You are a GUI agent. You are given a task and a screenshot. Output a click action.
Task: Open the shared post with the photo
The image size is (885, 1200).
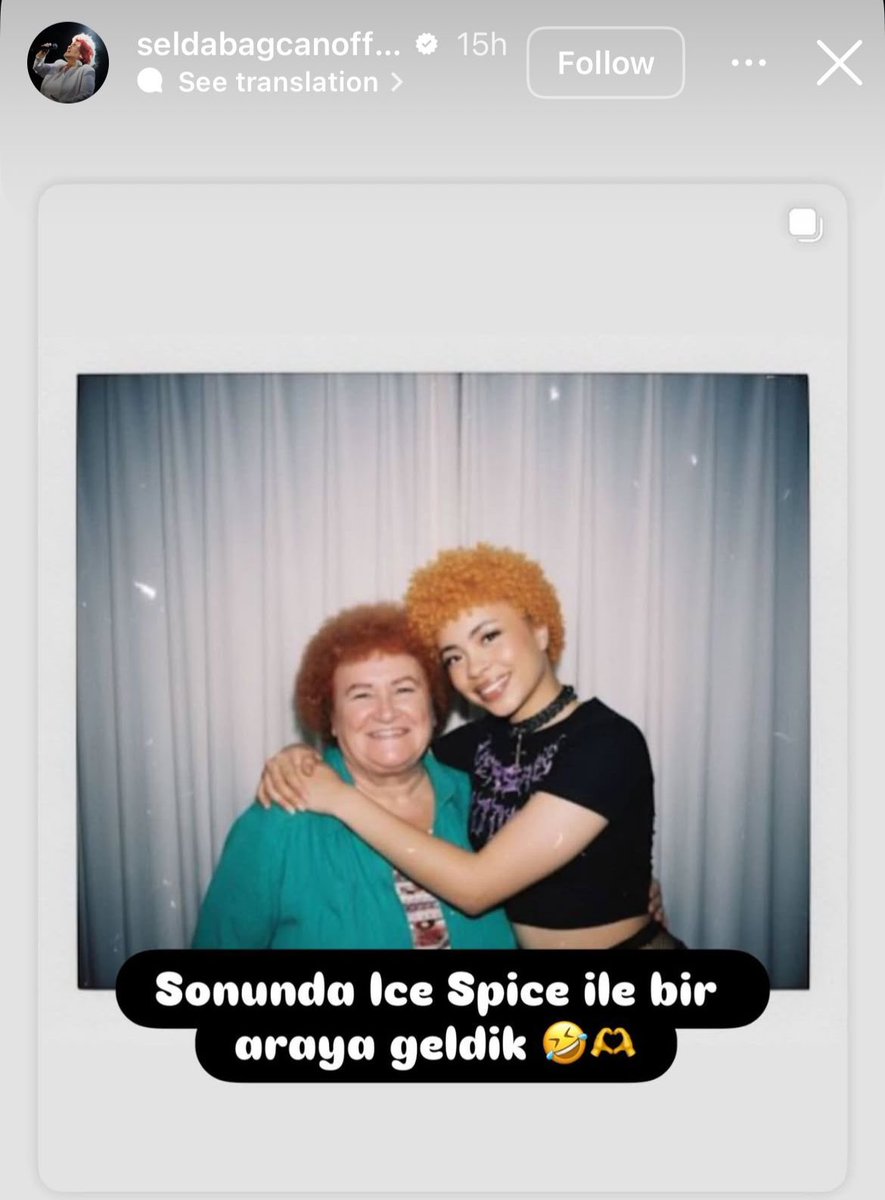tap(442, 680)
